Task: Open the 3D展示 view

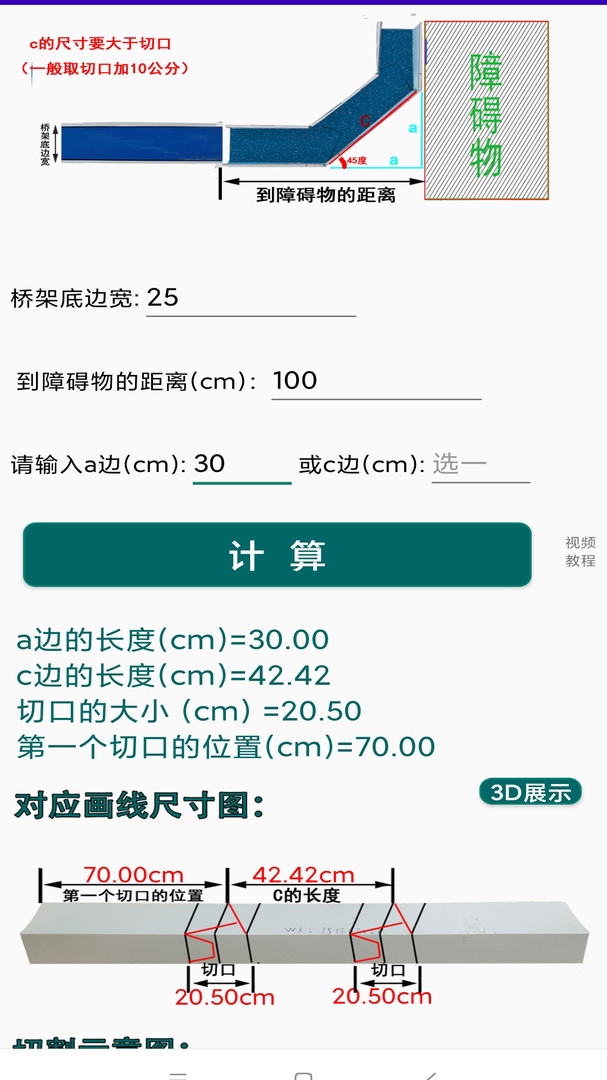Action: pos(530,792)
